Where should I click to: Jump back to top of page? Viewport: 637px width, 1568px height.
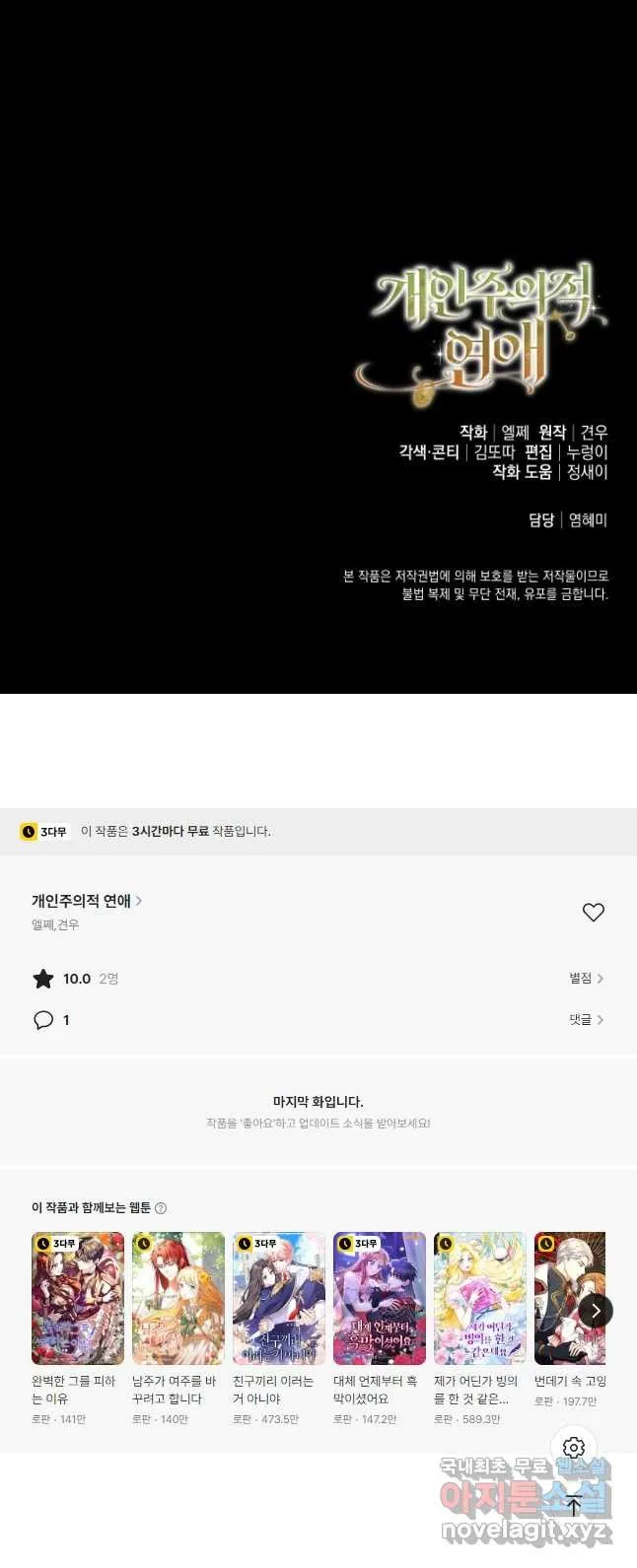(x=574, y=1506)
